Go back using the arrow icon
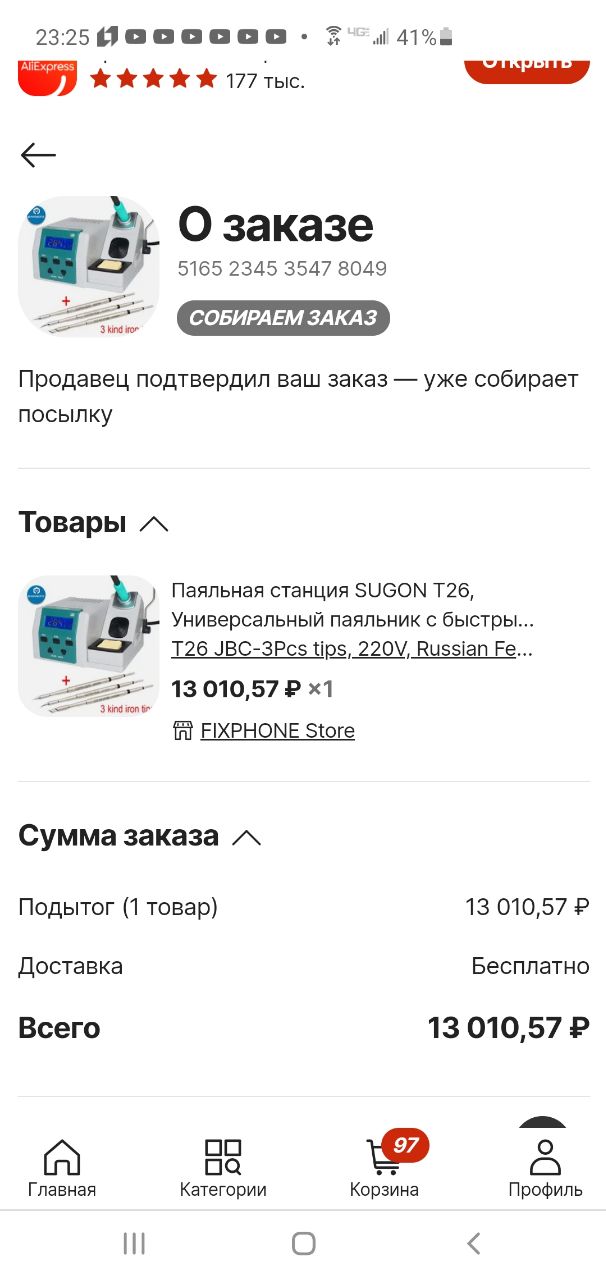The width and height of the screenshot is (606, 1280). click(38, 154)
